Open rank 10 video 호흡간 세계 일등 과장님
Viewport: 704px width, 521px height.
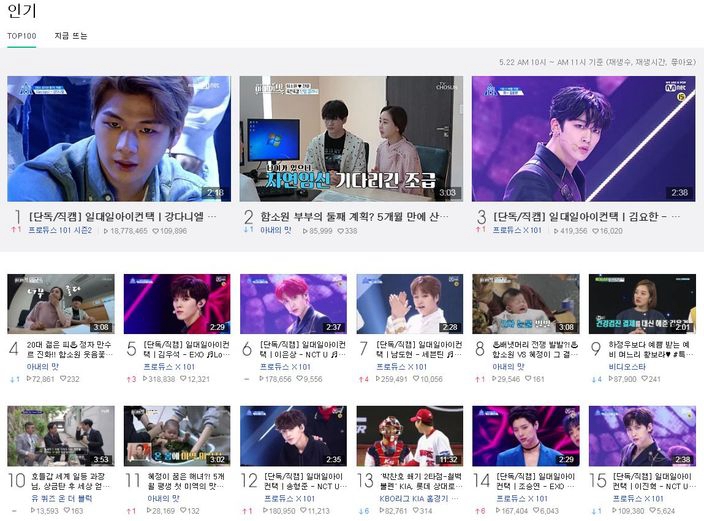61,436
